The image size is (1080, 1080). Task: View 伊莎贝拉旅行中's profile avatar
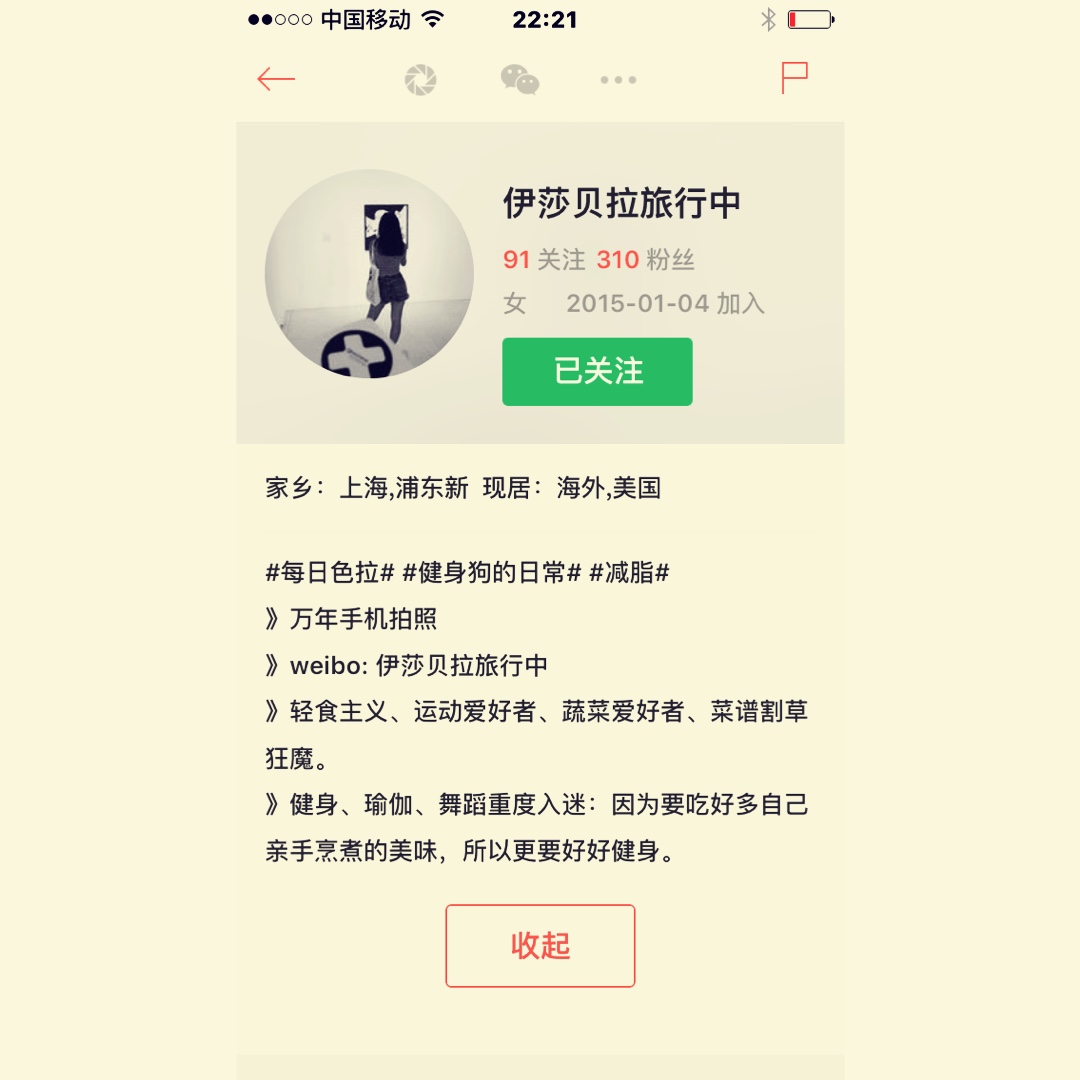369,274
